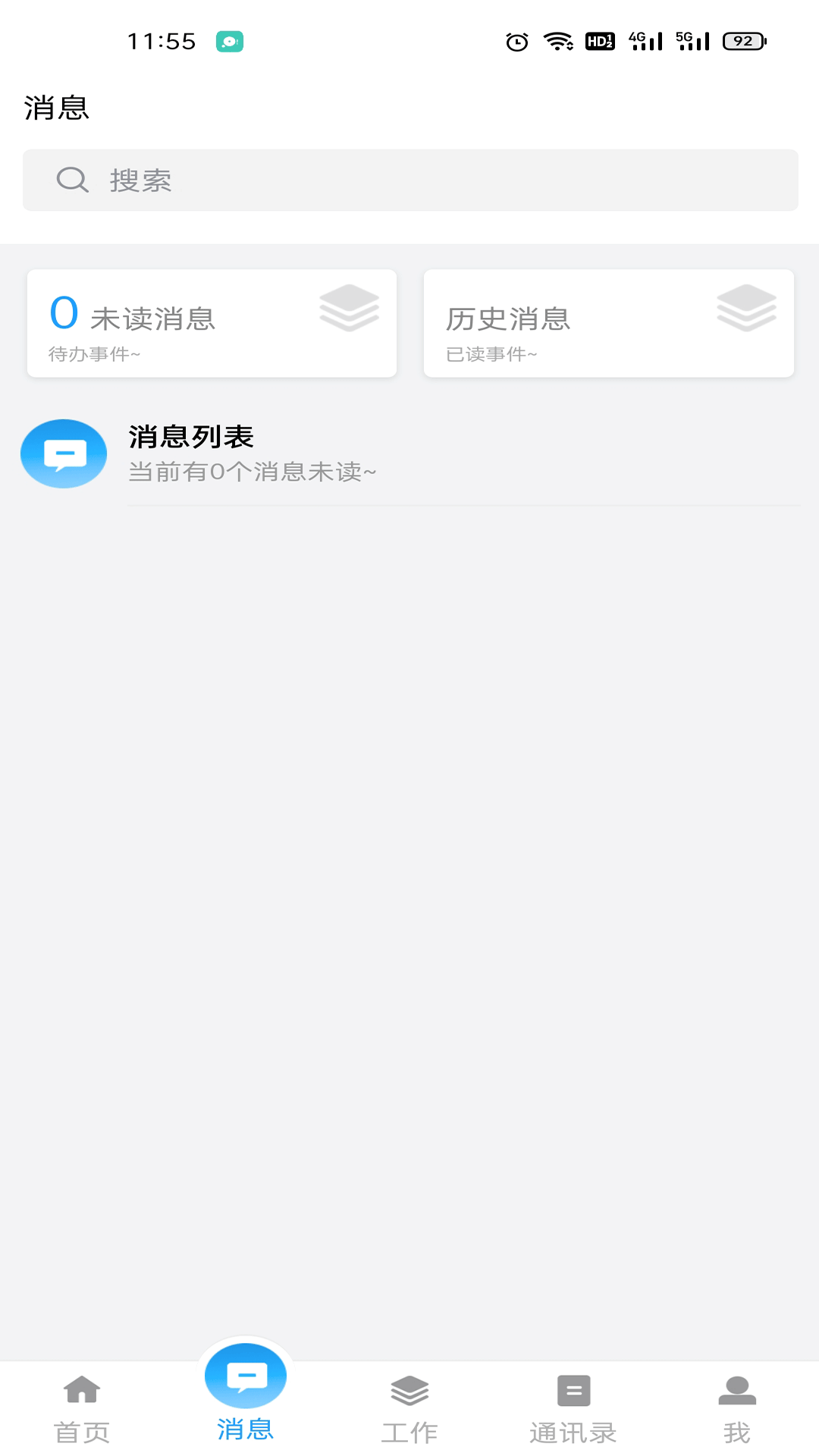This screenshot has width=819, height=1456.
Task: Click the 历史消息 layers icon
Action: pos(746,307)
